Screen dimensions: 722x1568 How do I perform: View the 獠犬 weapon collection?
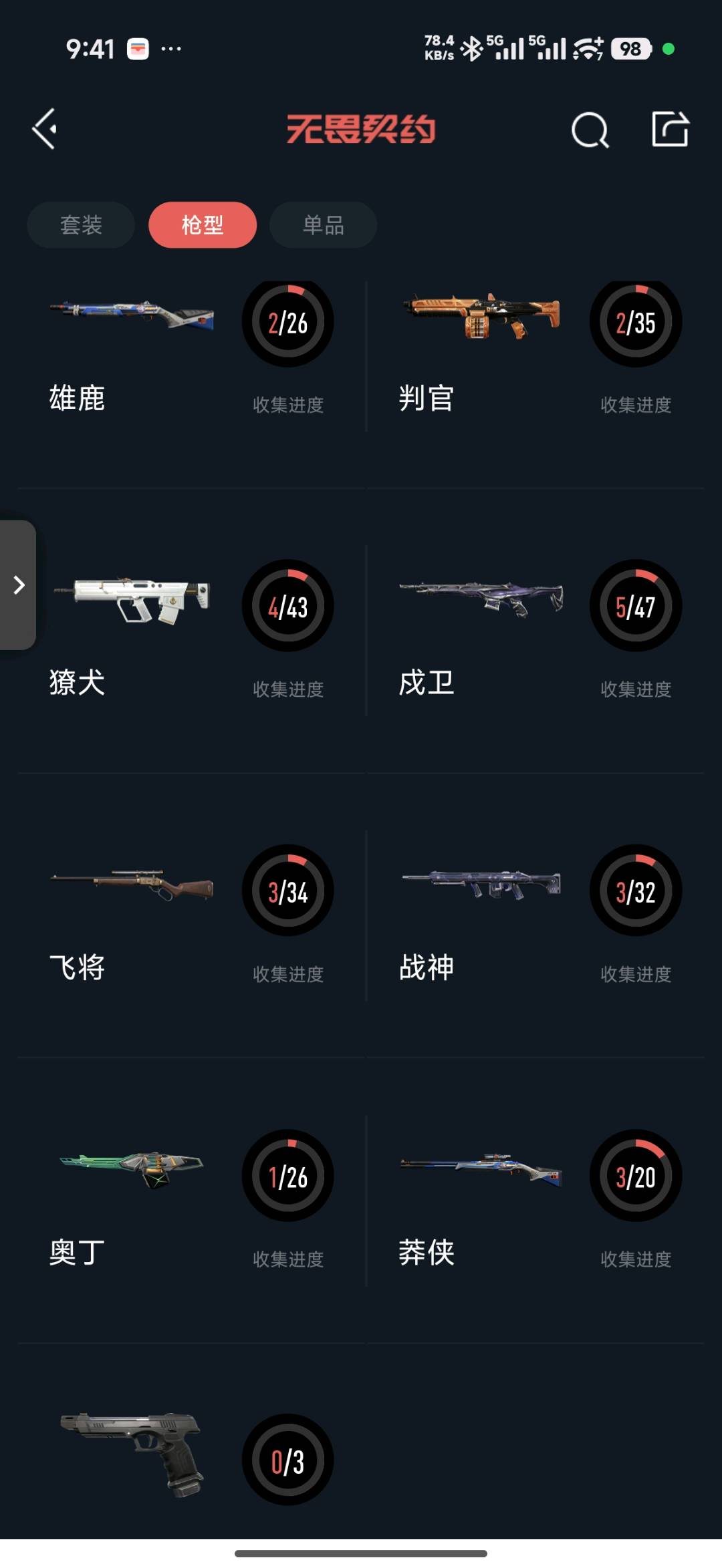point(191,631)
